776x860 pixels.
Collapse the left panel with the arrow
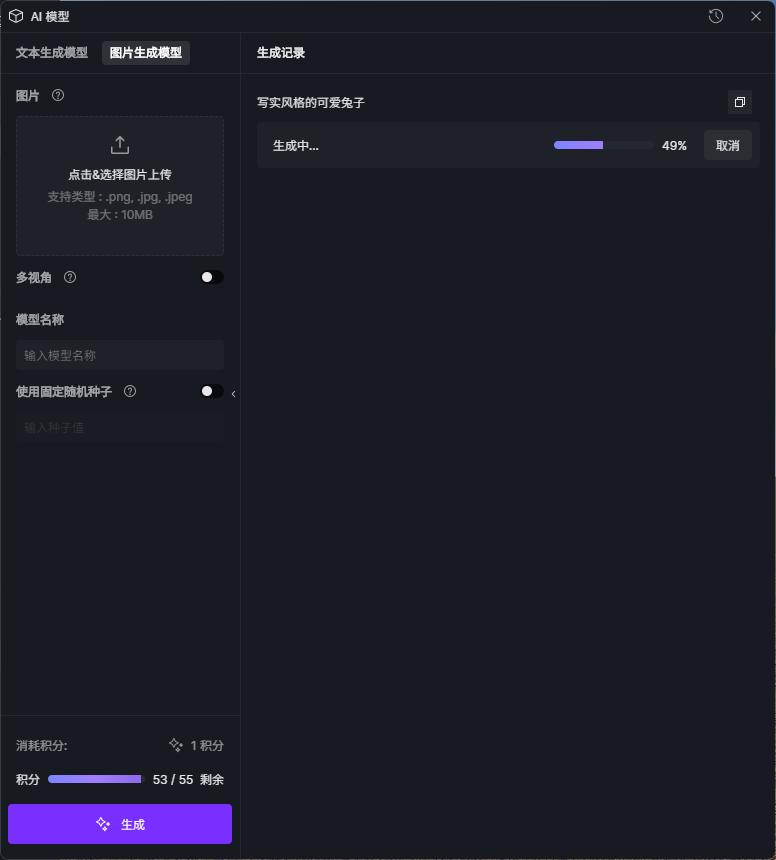click(233, 394)
